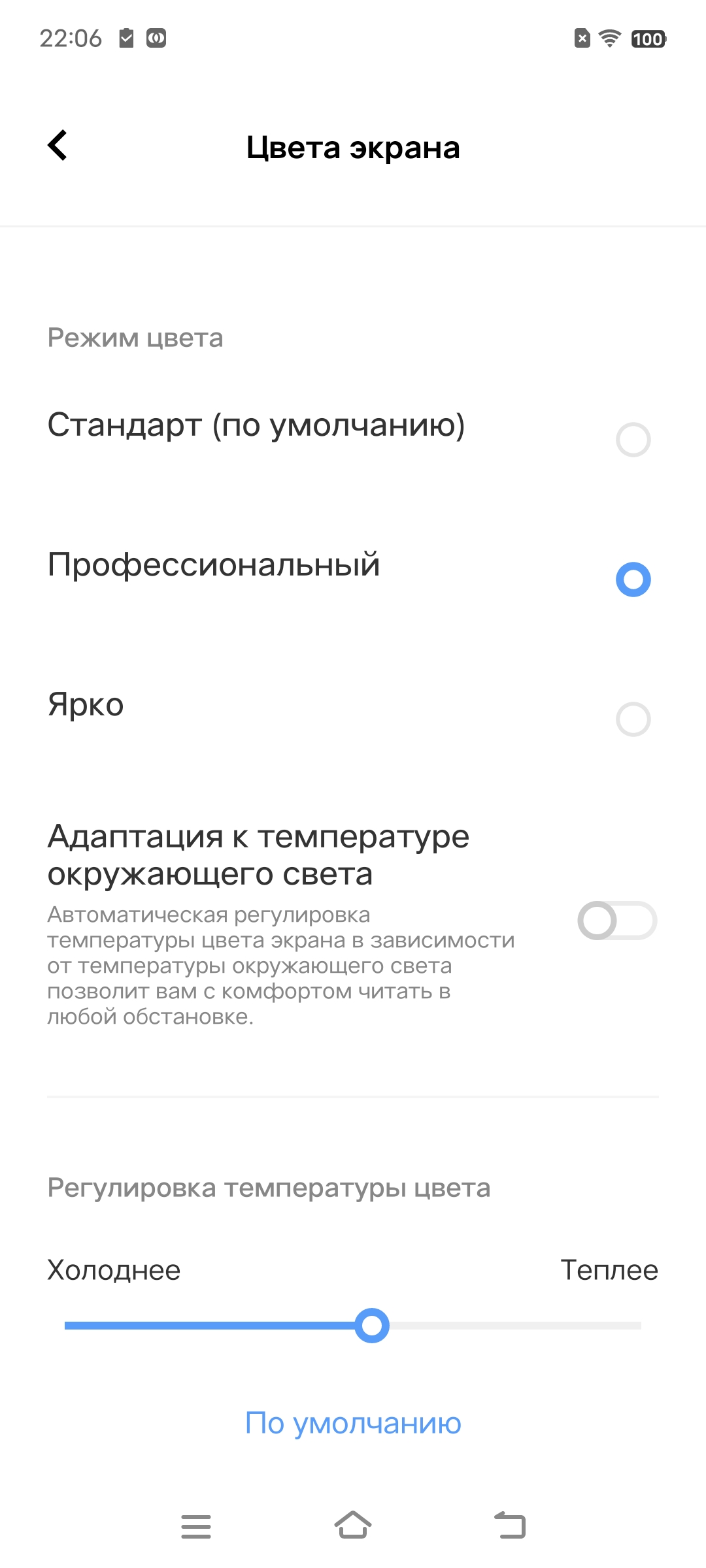
Task: Go back from Цвета экрана
Action: pyautogui.click(x=58, y=145)
